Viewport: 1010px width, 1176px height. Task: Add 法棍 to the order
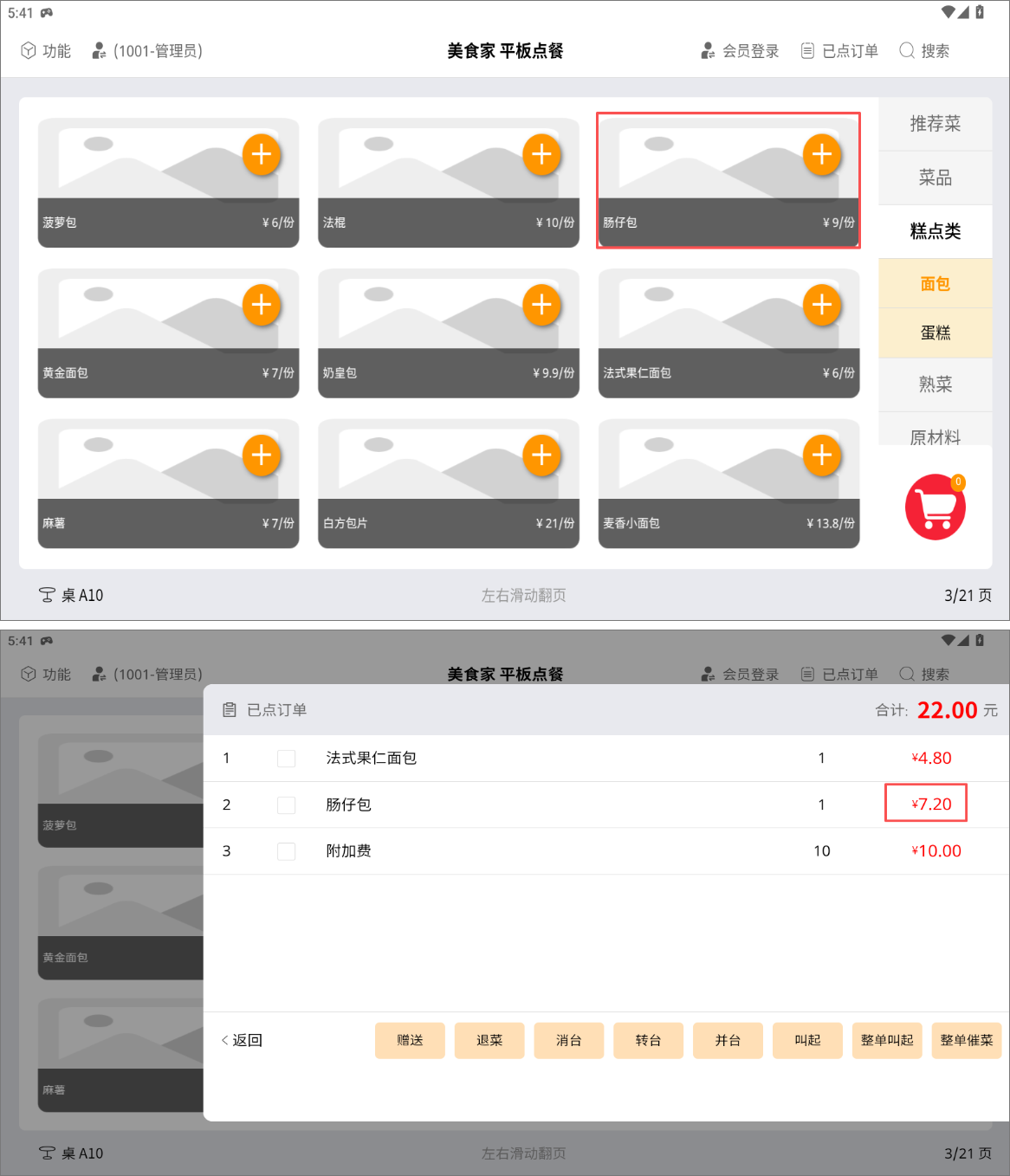tap(541, 155)
